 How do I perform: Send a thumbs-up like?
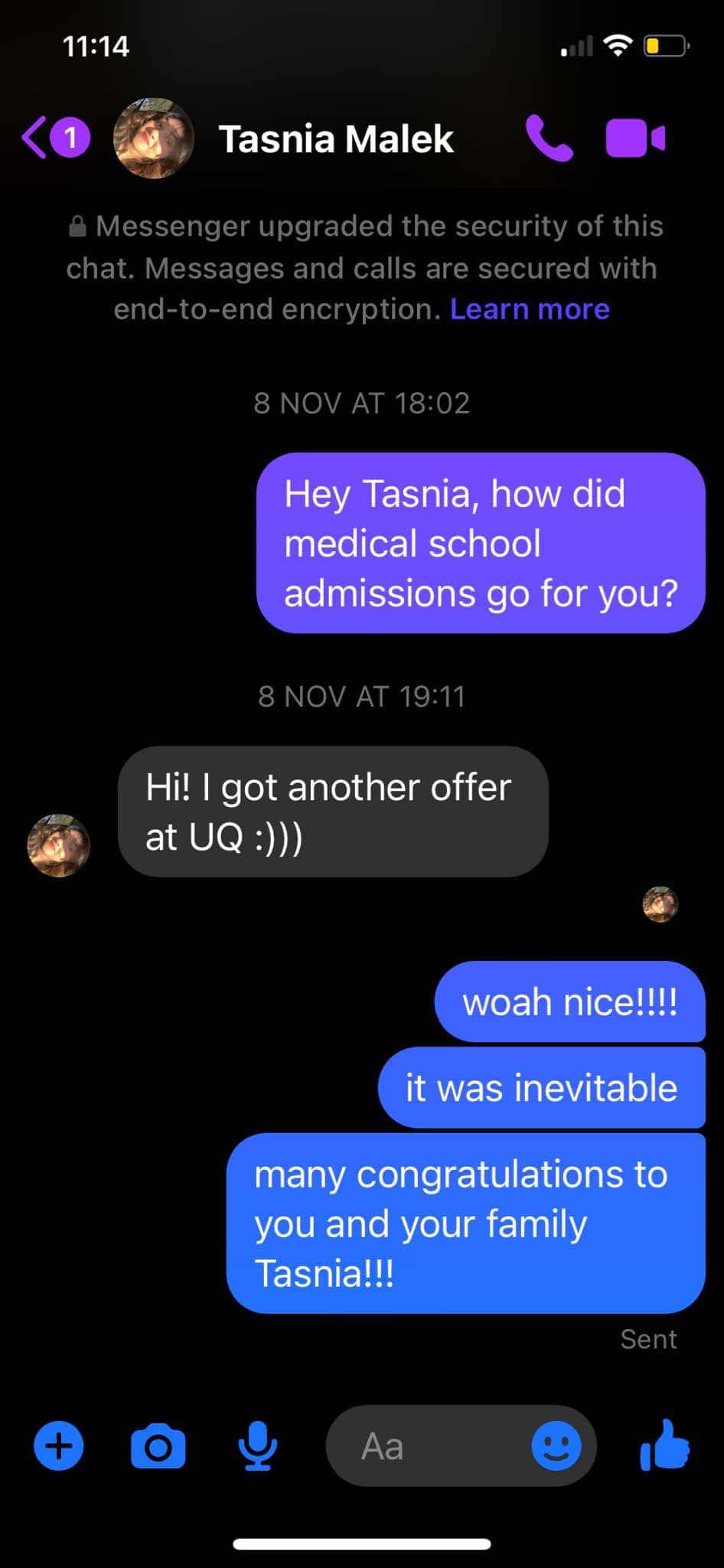tap(664, 1445)
